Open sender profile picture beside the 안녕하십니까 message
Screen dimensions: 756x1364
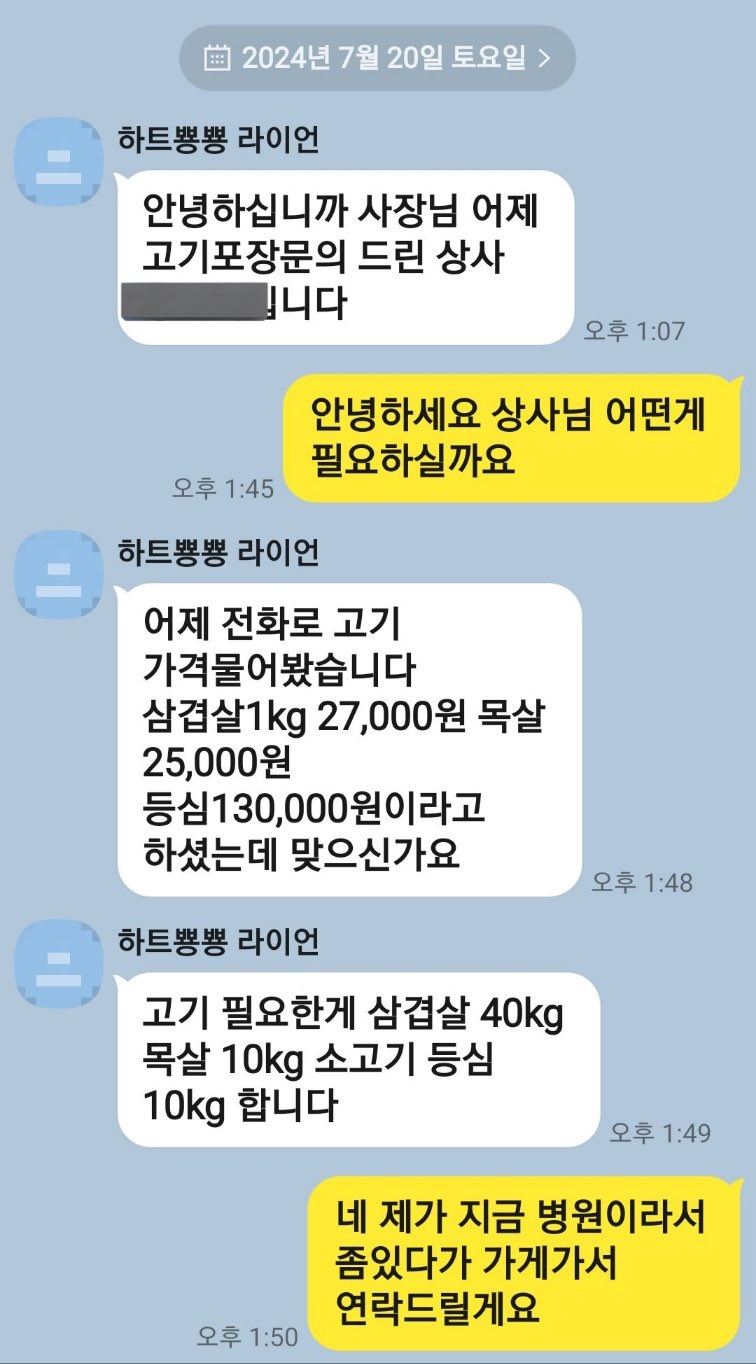(x=59, y=161)
